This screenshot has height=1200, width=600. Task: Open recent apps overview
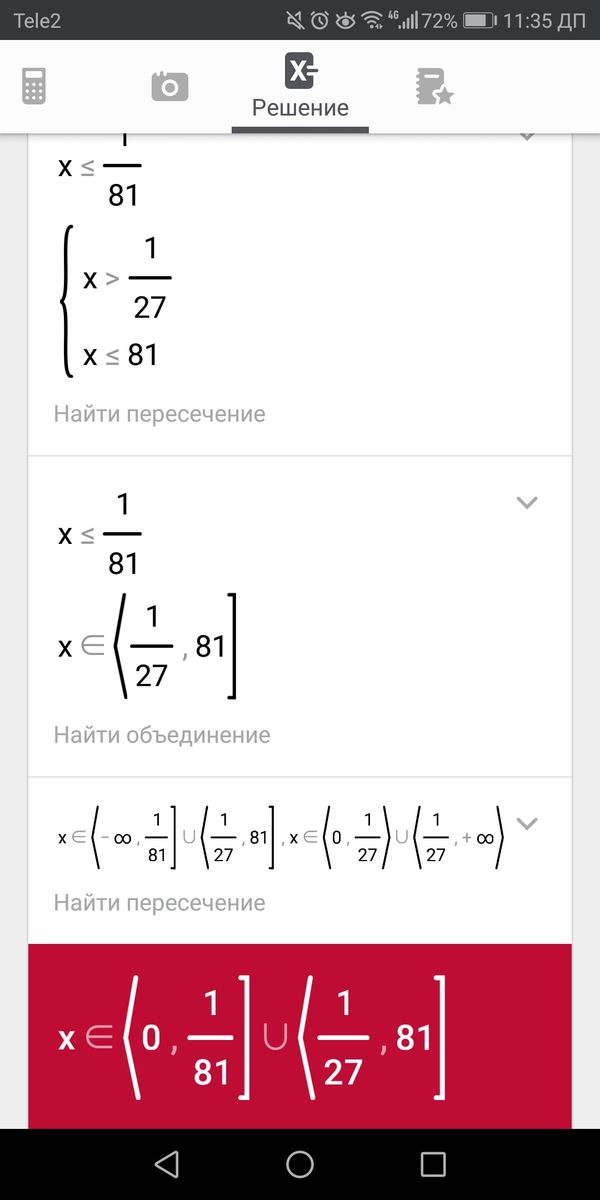click(x=433, y=1164)
